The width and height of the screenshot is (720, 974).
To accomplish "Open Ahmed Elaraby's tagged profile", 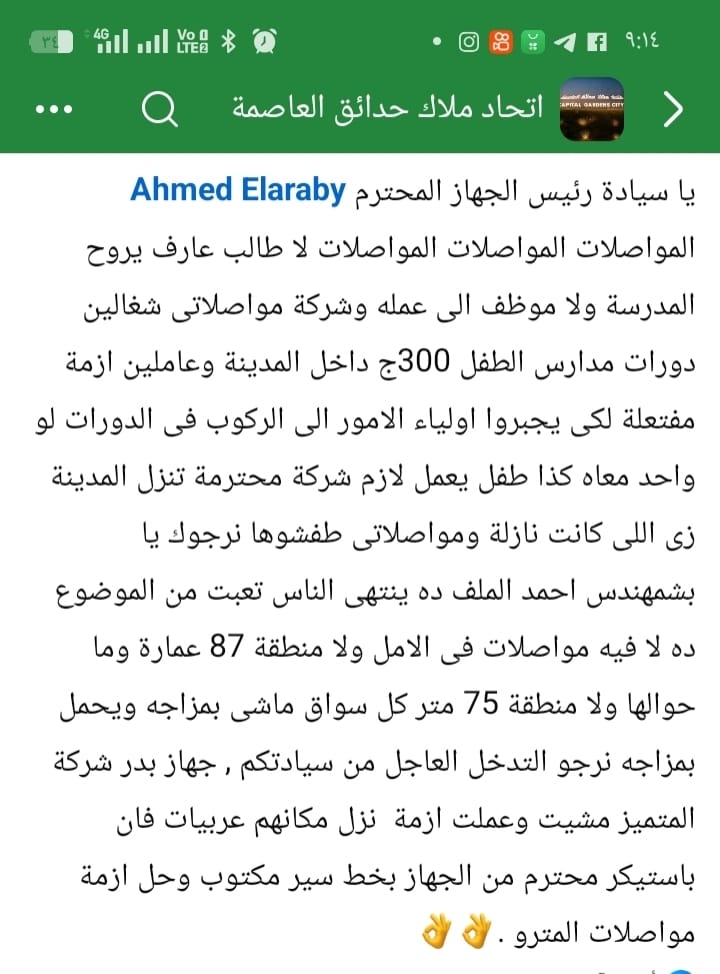I will pyautogui.click(x=237, y=190).
